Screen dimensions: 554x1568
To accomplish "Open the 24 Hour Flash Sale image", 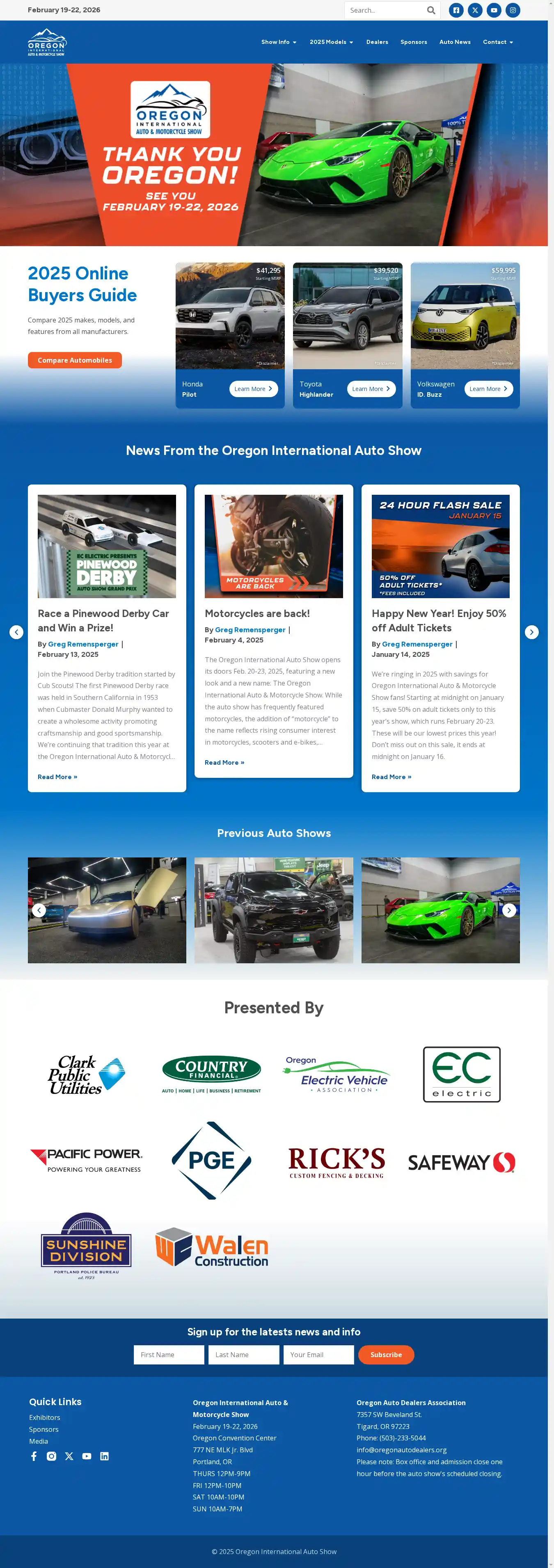I will point(440,546).
